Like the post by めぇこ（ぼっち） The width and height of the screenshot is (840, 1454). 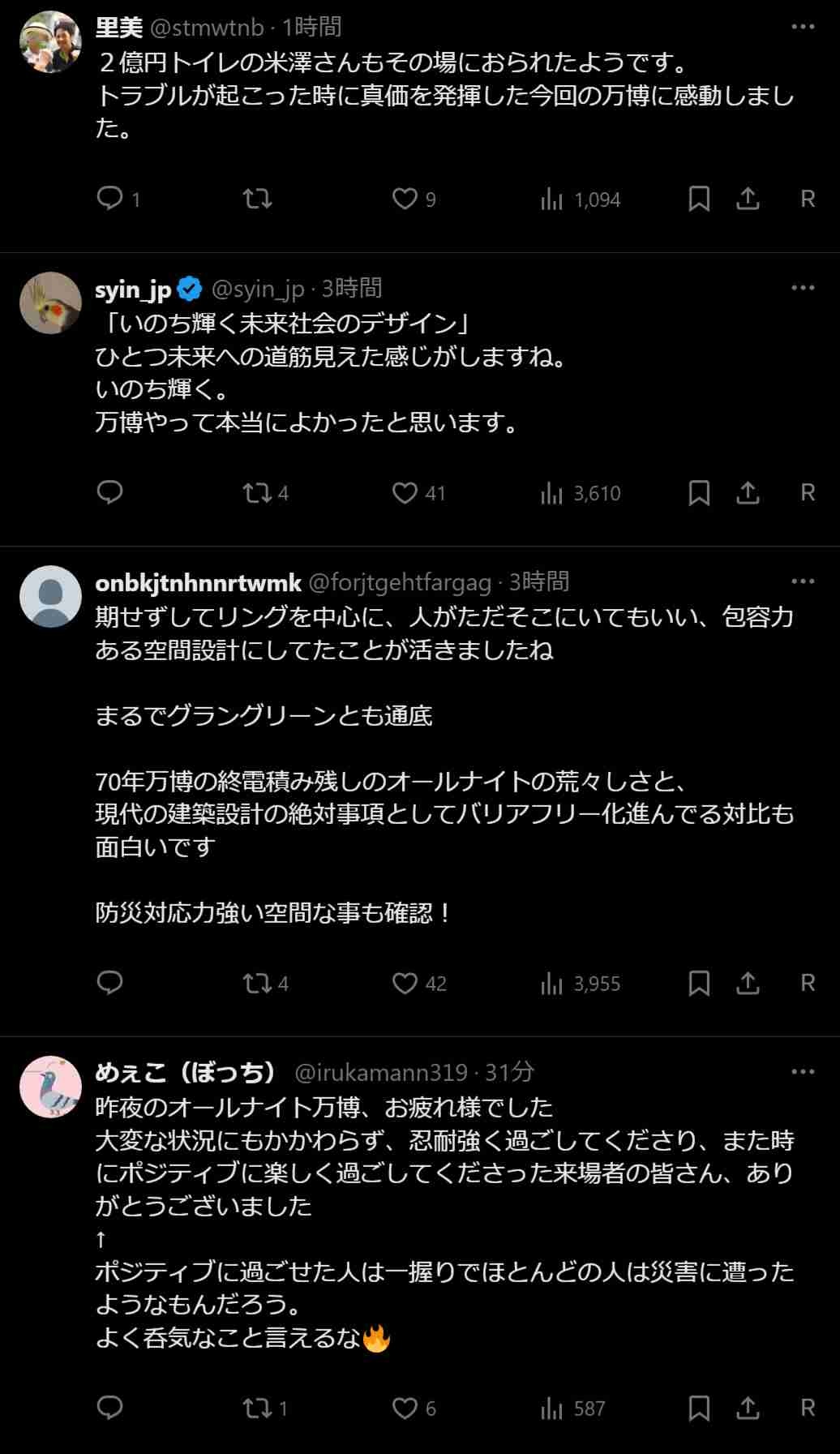405,1409
